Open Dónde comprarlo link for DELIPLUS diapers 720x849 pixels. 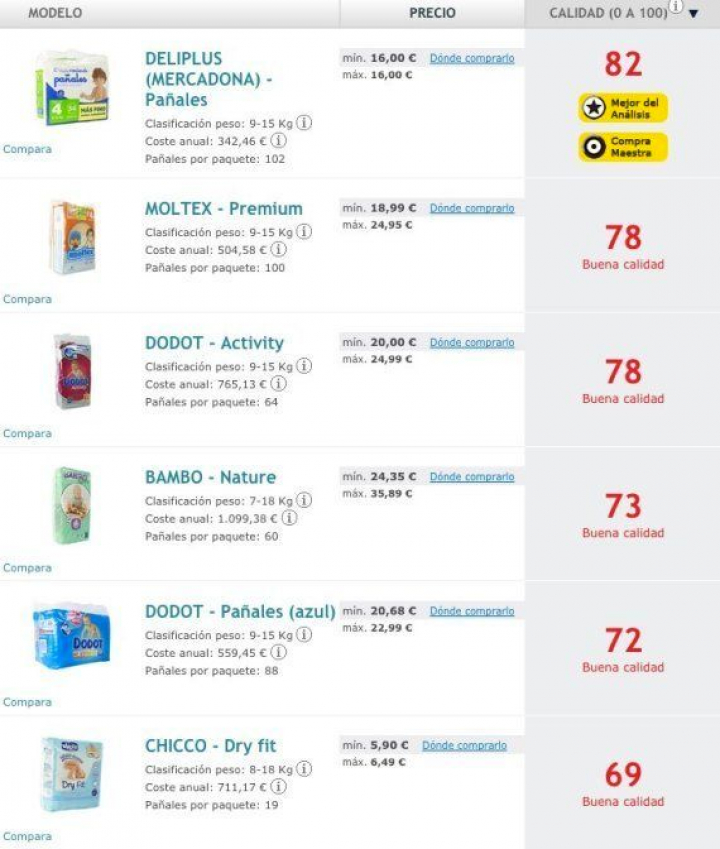point(471,58)
